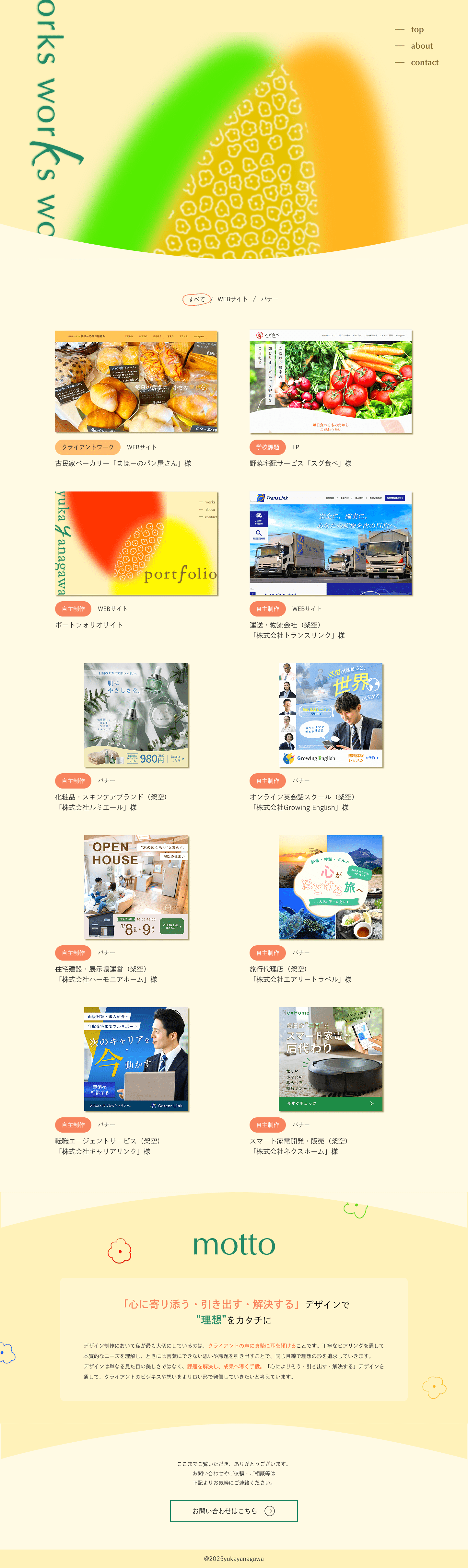View the ネクスホーム smart appliance banner
Image resolution: width=468 pixels, height=1568 pixels.
coord(331,1058)
